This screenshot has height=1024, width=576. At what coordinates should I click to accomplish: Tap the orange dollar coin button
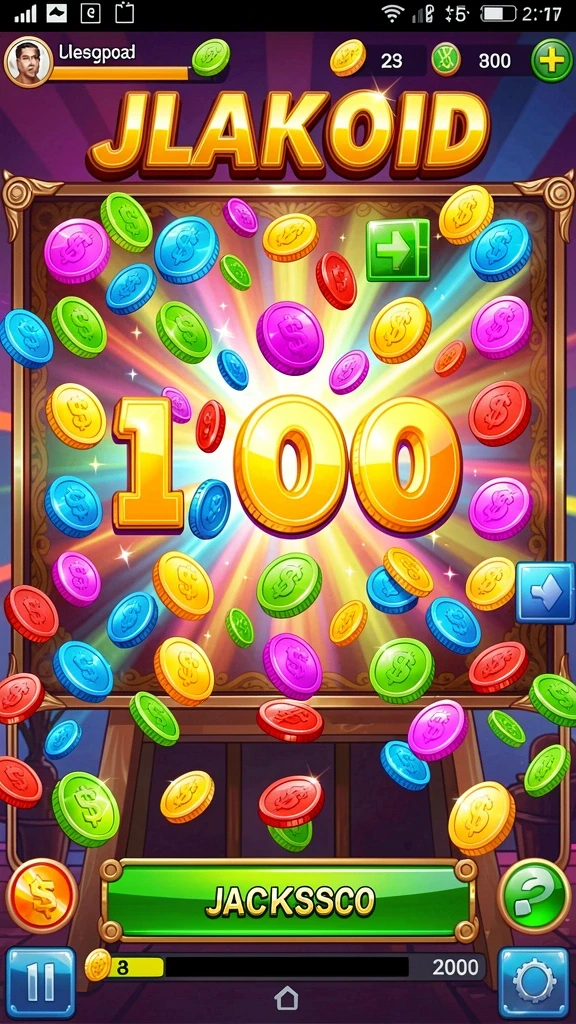coord(42,895)
